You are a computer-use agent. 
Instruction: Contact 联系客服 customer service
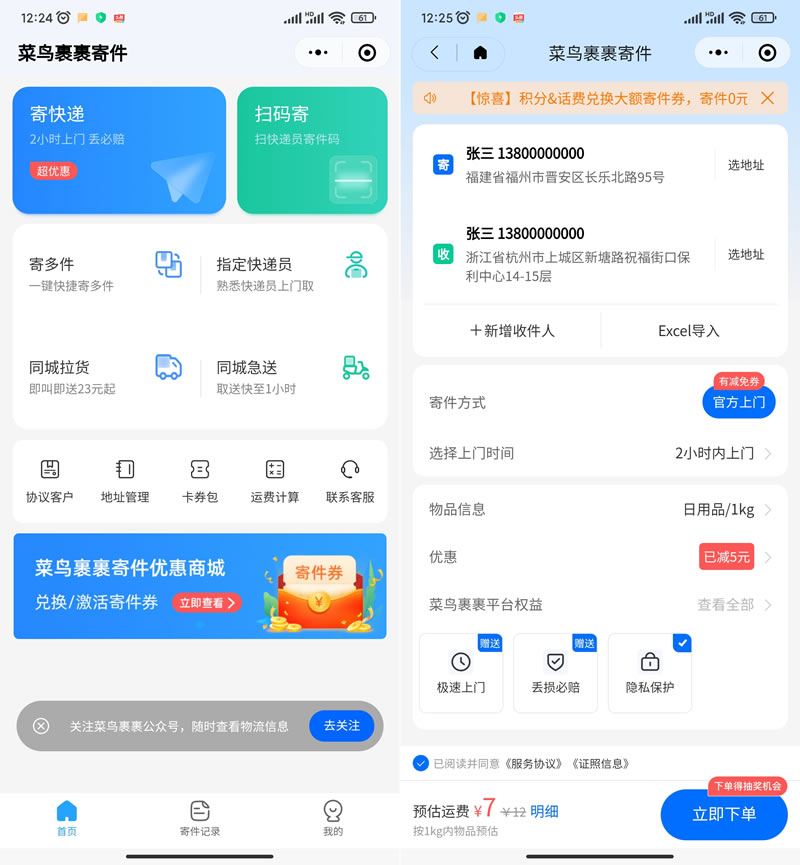click(350, 481)
